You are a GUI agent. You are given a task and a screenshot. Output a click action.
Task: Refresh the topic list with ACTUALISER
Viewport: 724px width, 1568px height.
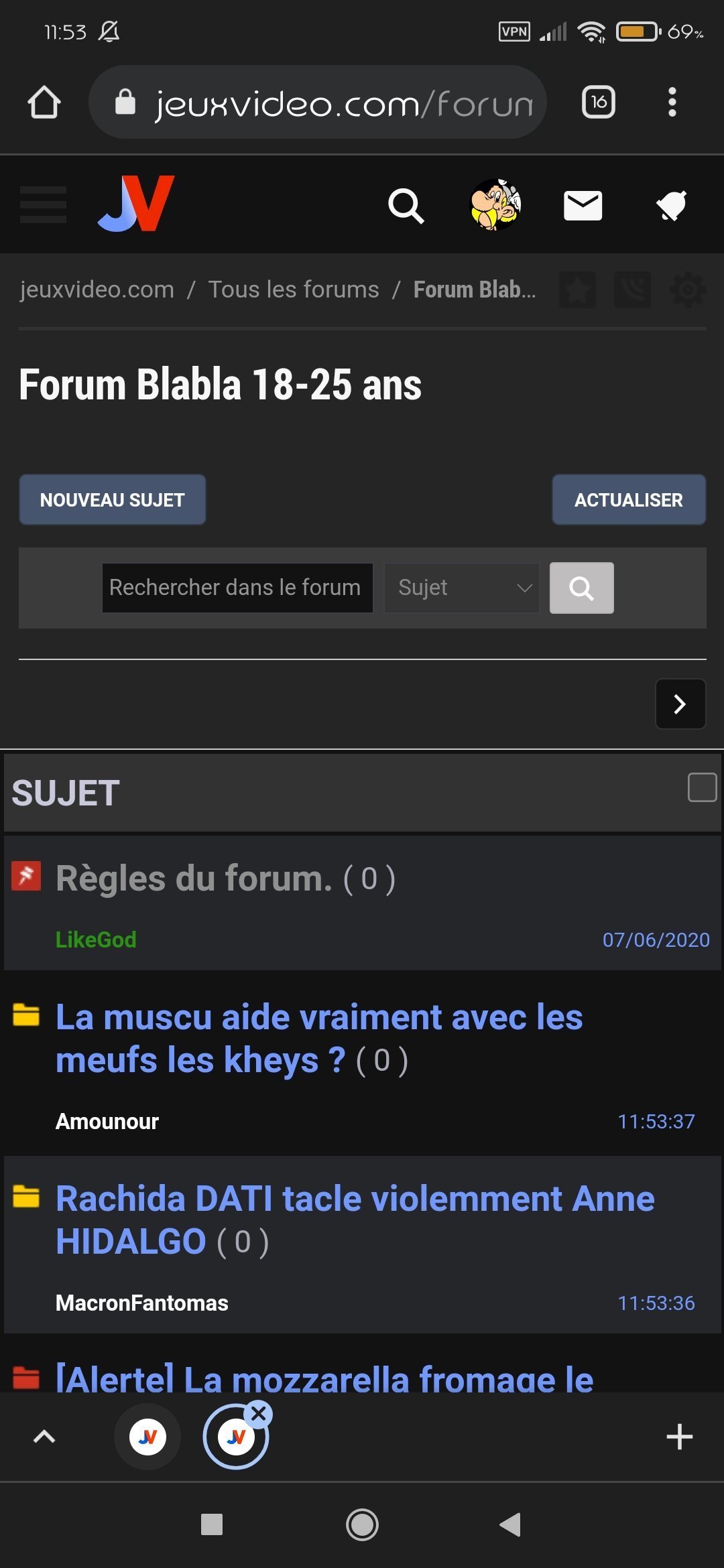[x=629, y=500]
